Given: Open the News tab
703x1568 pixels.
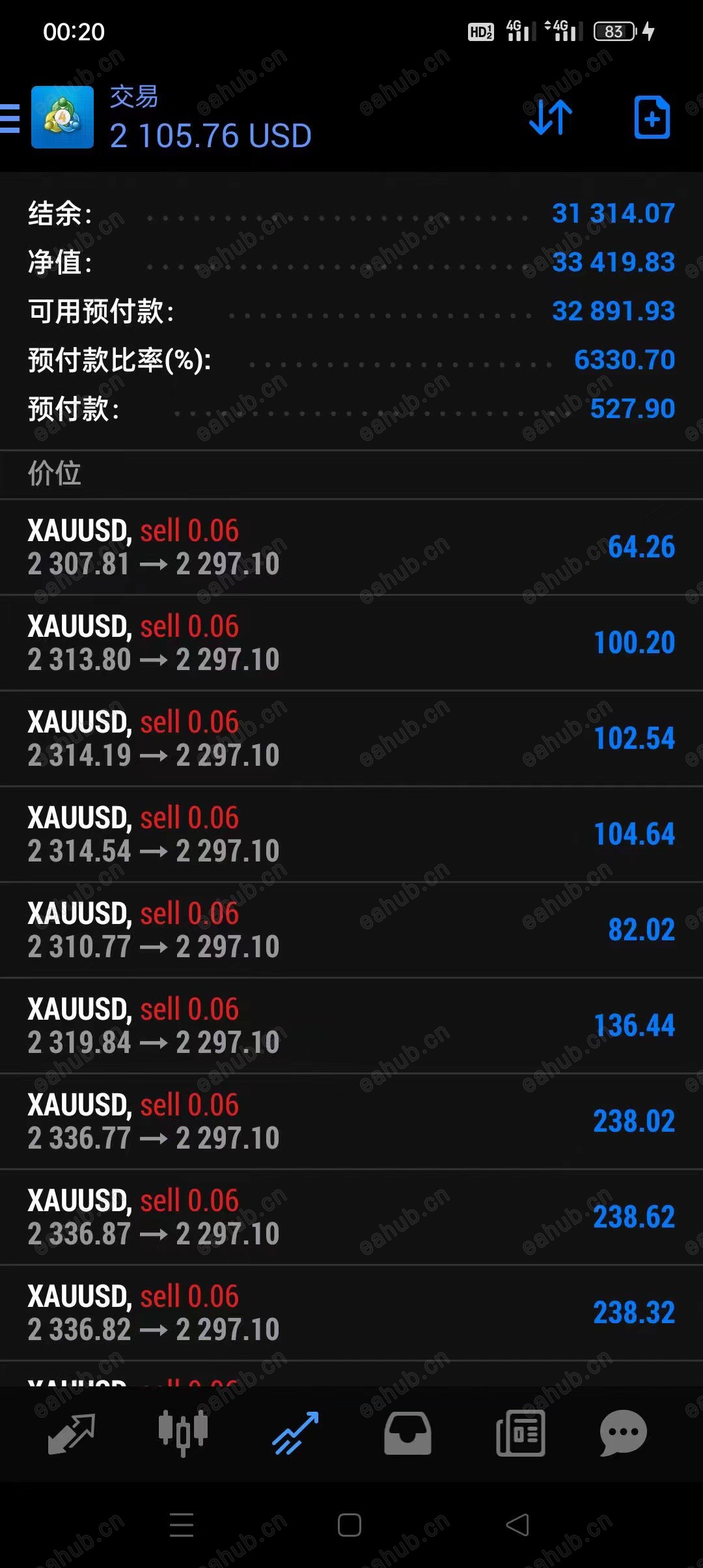Looking at the screenshot, I should click(x=520, y=1433).
